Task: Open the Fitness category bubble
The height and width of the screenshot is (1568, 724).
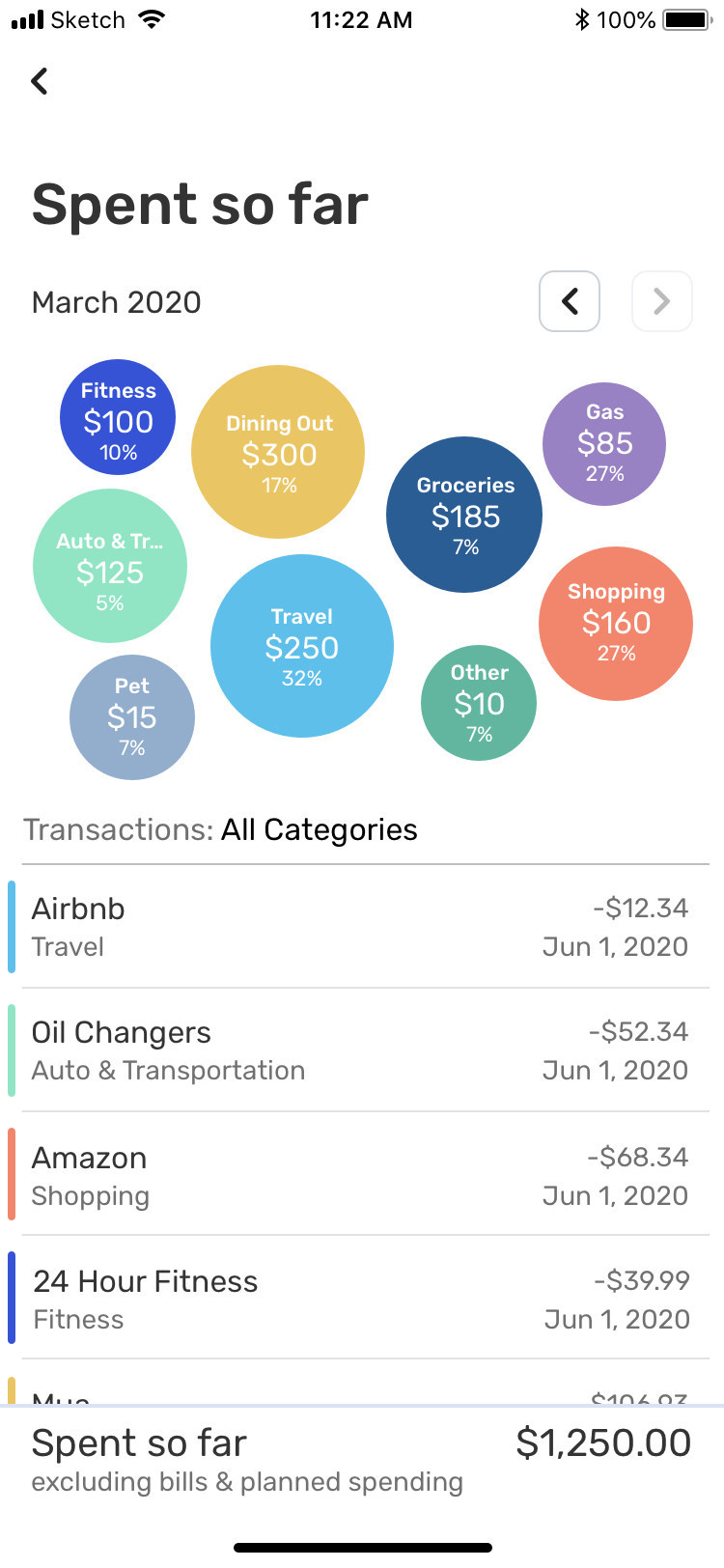Action: 118,417
